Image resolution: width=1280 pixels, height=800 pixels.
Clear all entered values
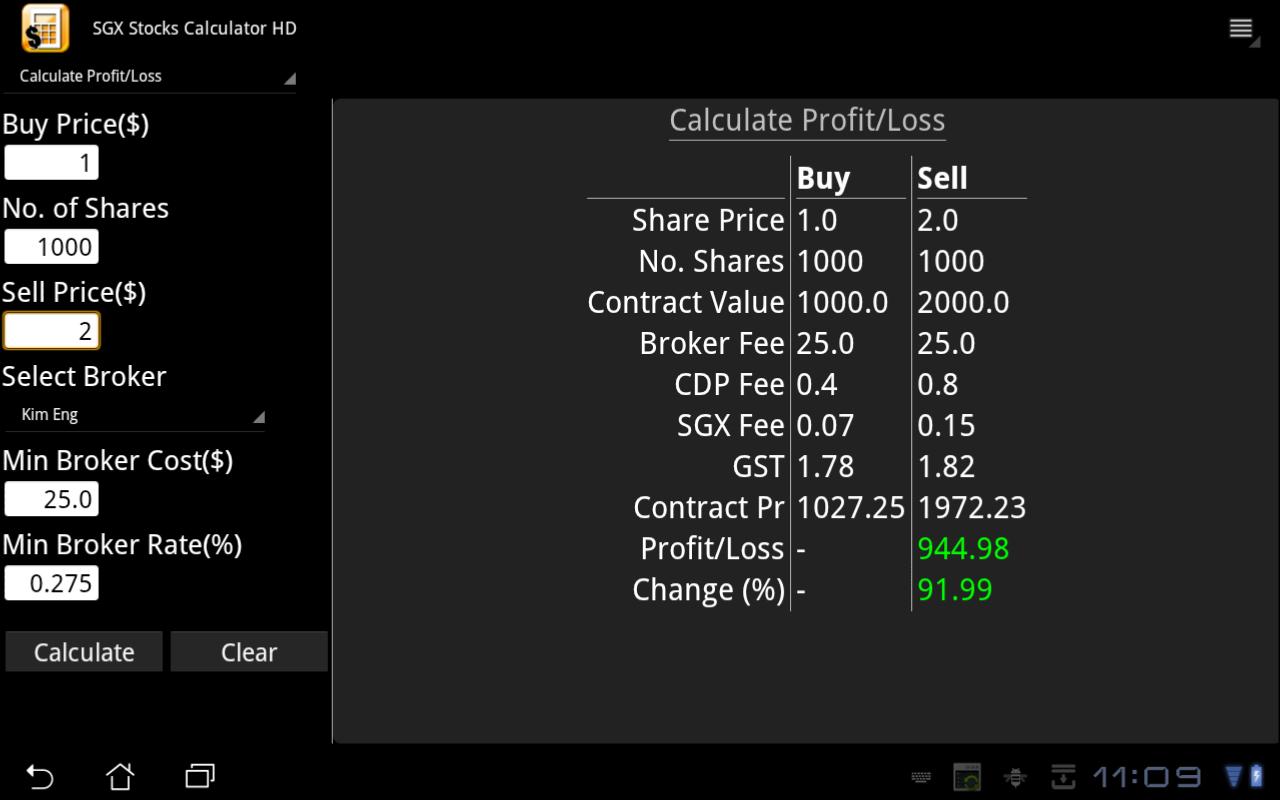point(248,652)
